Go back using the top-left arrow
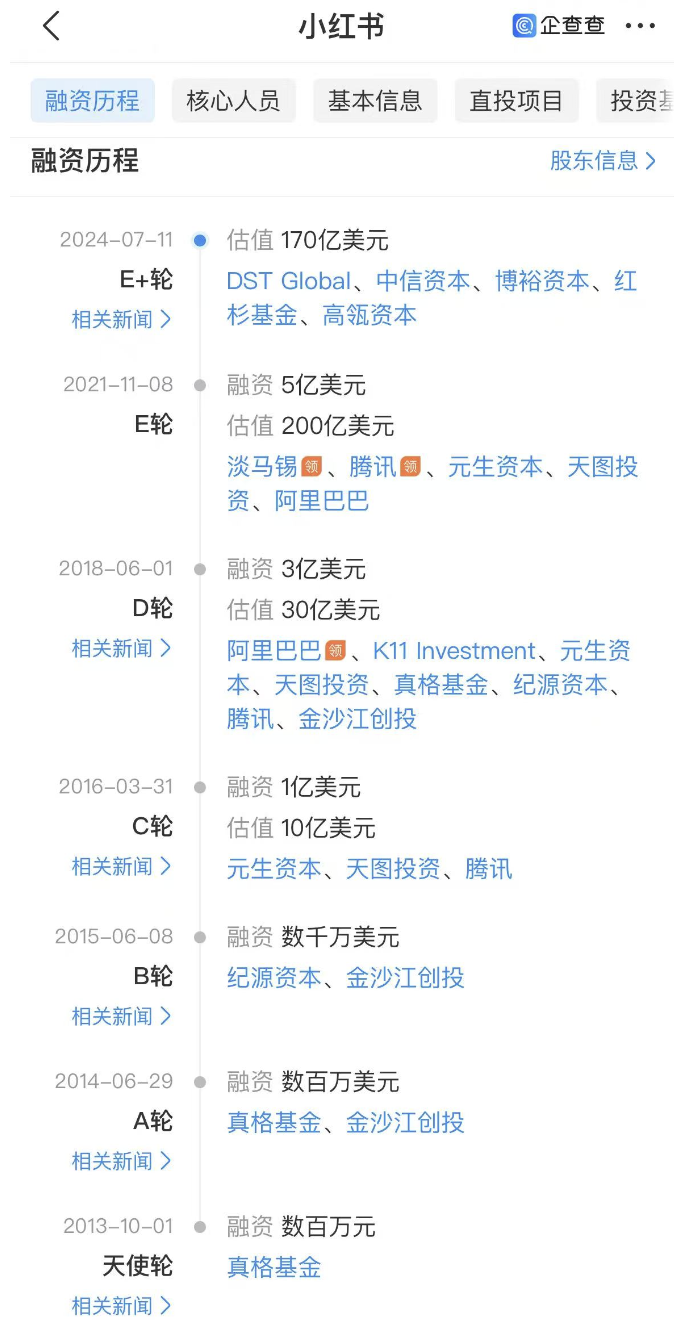Screen dimensions: 692x1320 pyautogui.click(x=52, y=26)
